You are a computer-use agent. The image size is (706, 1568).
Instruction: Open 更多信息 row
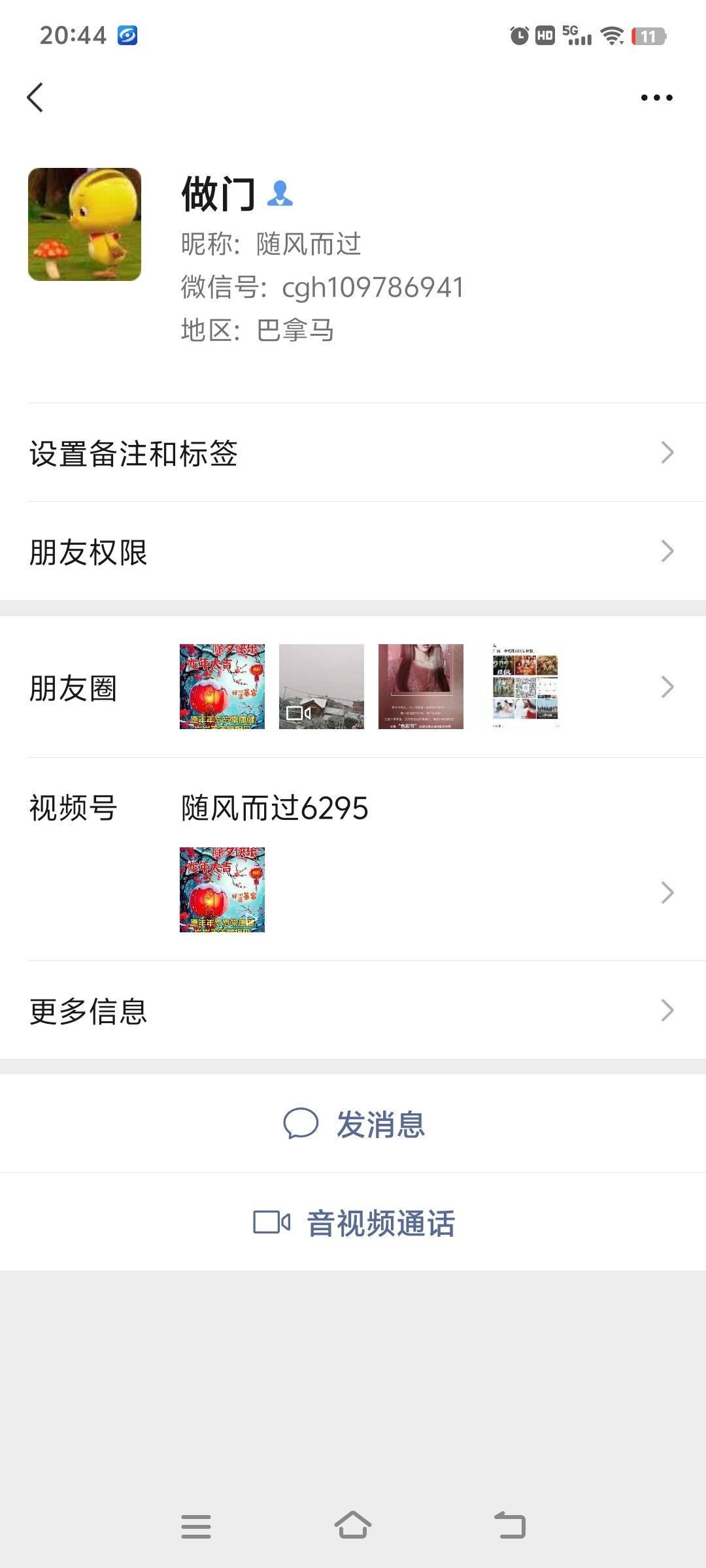pyautogui.click(x=353, y=1011)
